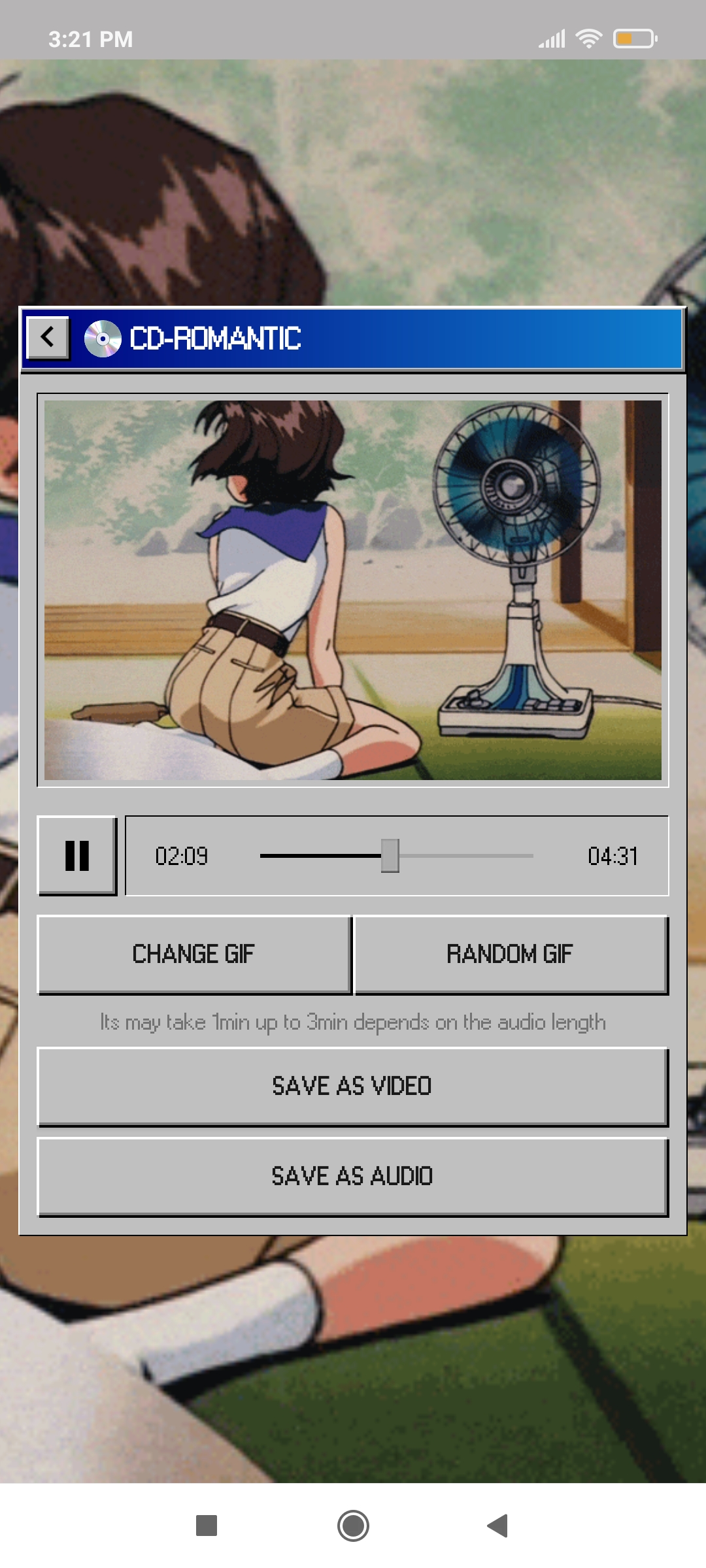Open recent apps from navigation bar

pos(207,1526)
